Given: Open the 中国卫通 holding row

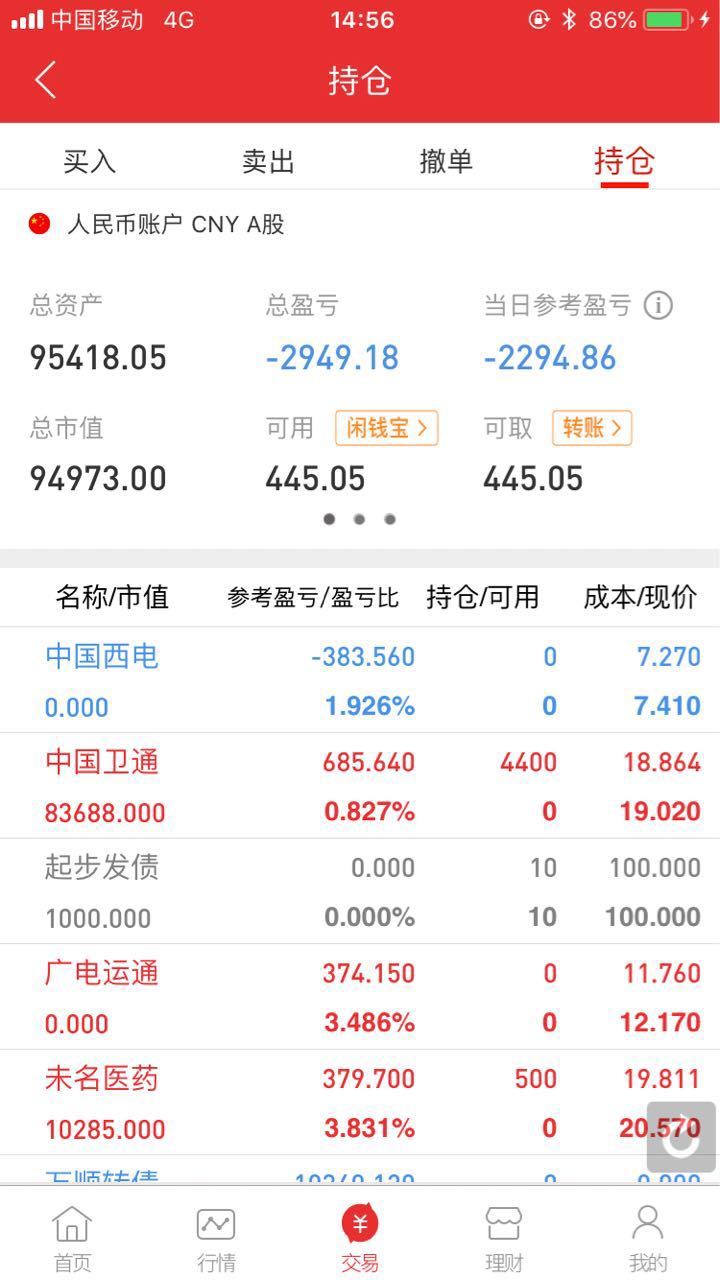Looking at the screenshot, I should [x=360, y=786].
